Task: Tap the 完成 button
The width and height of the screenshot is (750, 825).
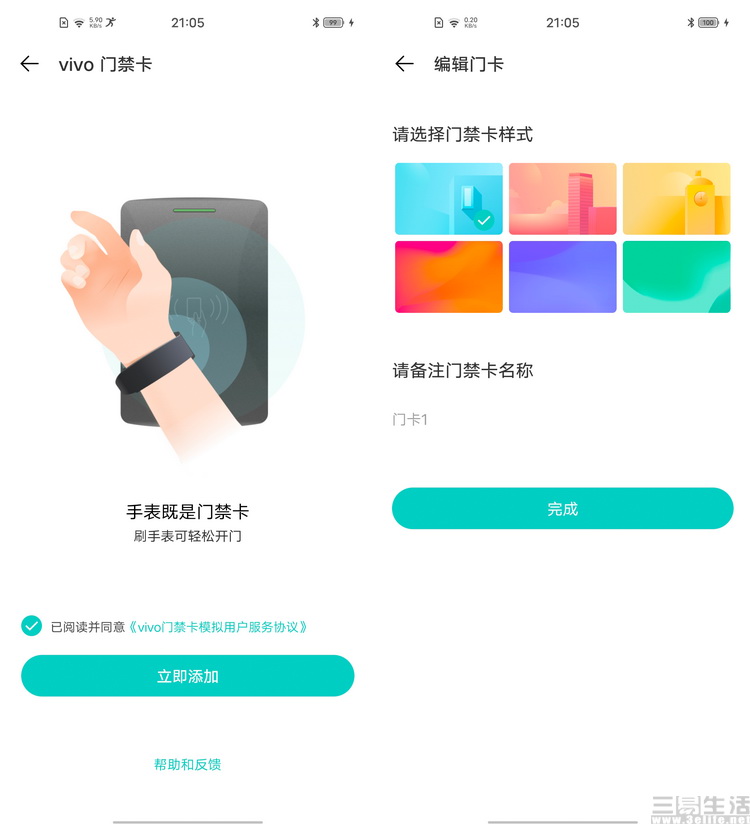Action: 562,509
